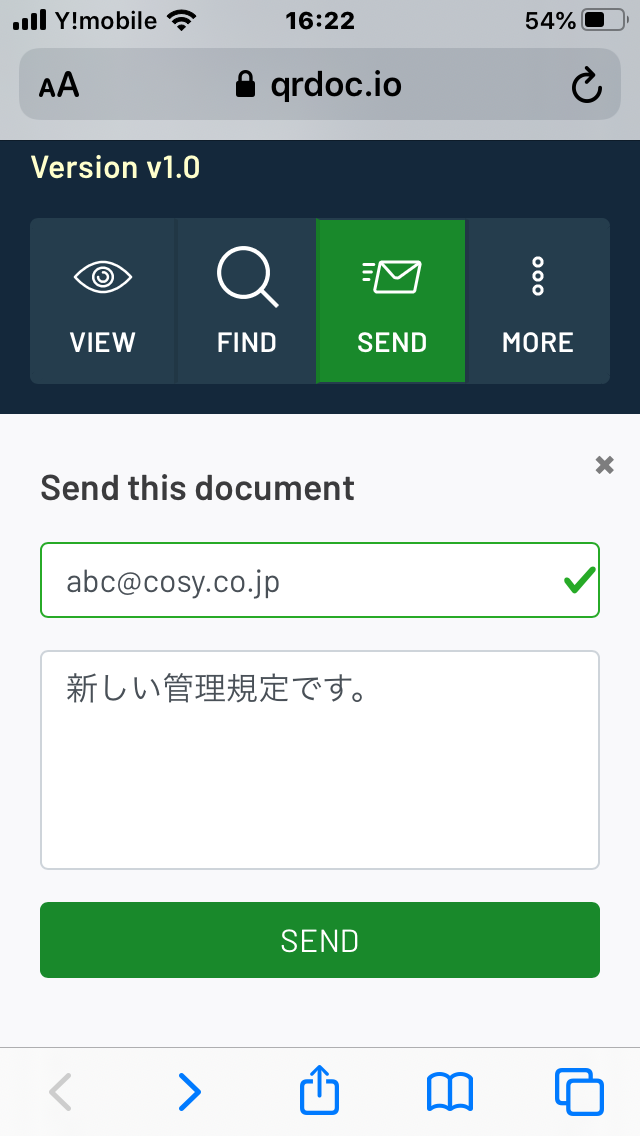Screen dimensions: 640x1136
Task: Tap the message text area
Action: (x=320, y=760)
